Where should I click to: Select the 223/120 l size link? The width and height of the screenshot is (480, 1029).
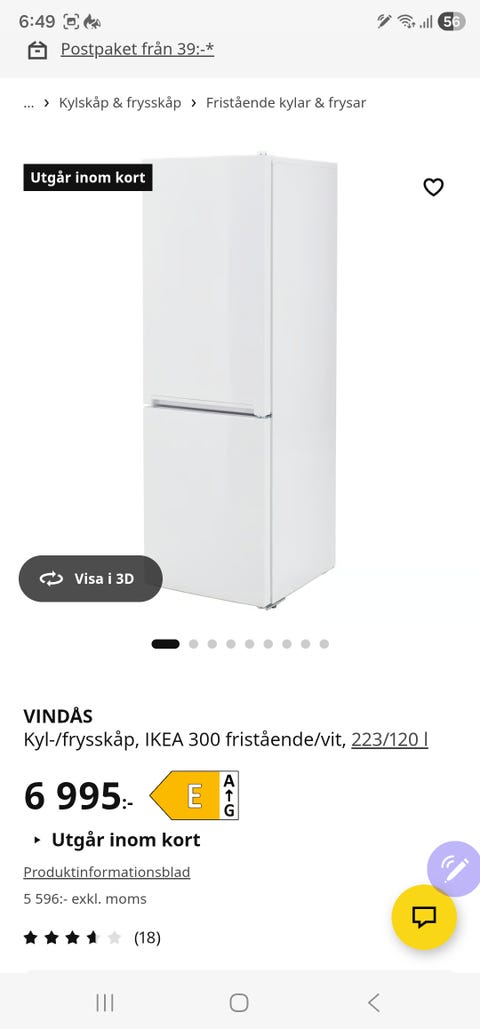[x=389, y=740]
